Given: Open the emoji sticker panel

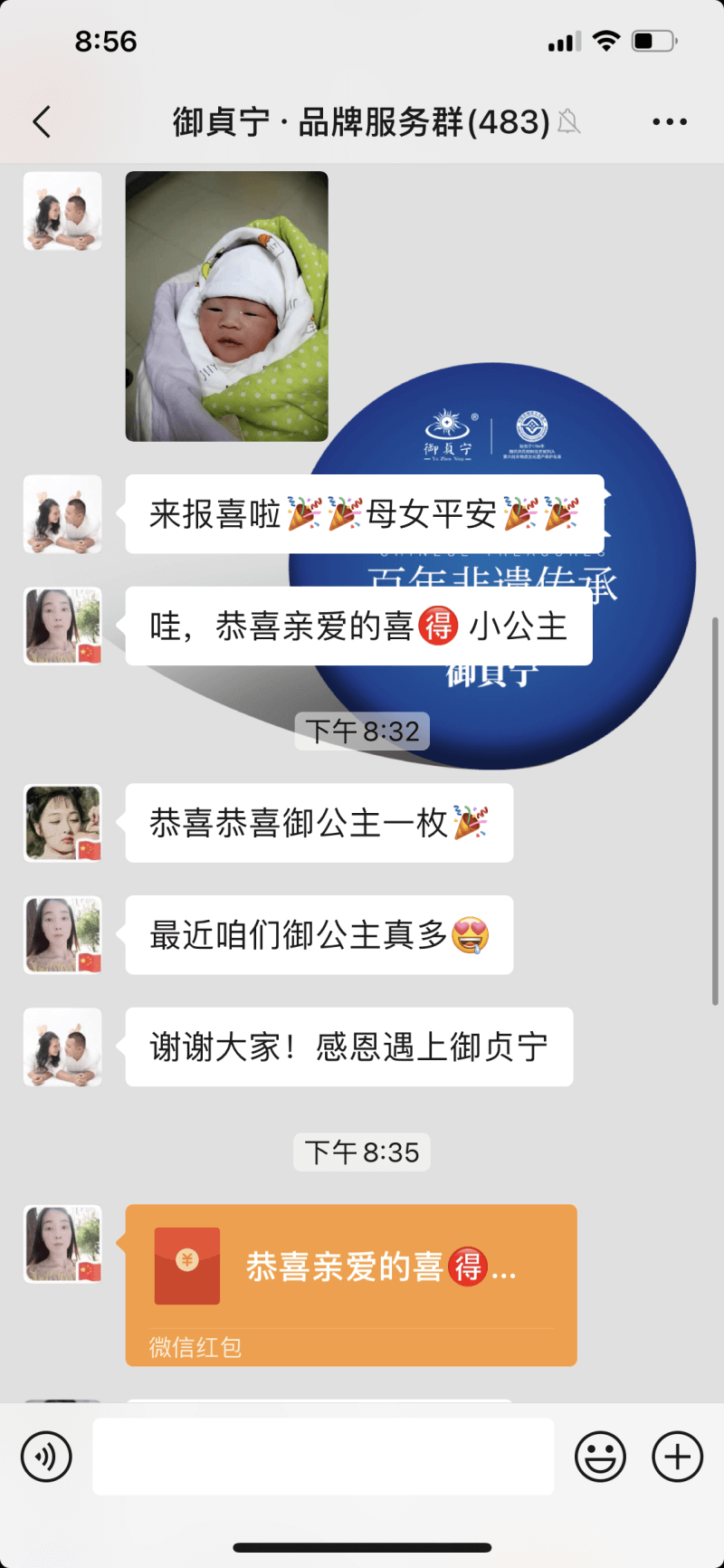Looking at the screenshot, I should tap(600, 1457).
